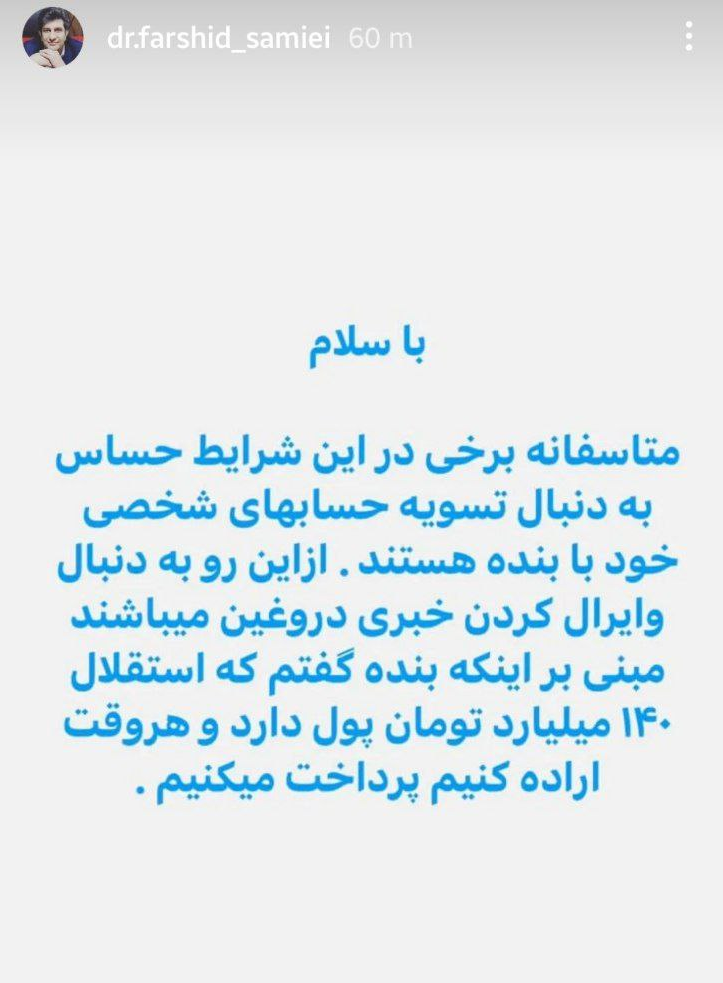Click the vertical ellipsis at top right
723x983 pixels.
[686, 38]
